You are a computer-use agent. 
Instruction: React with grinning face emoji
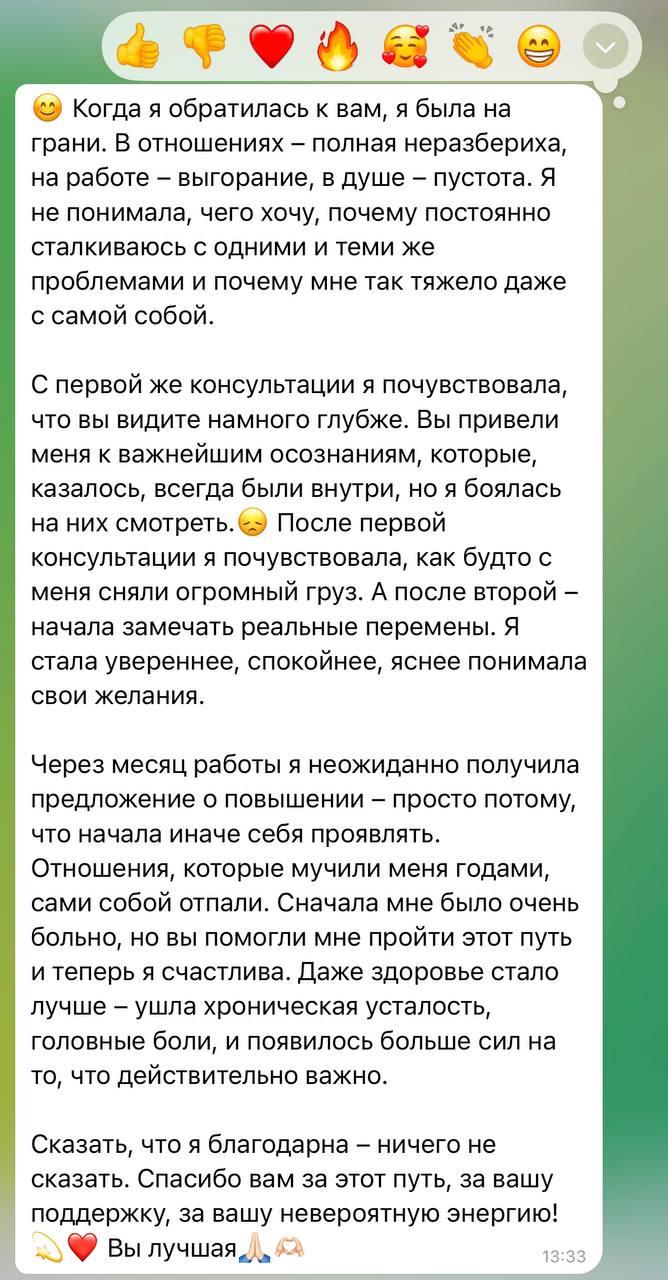537,46
